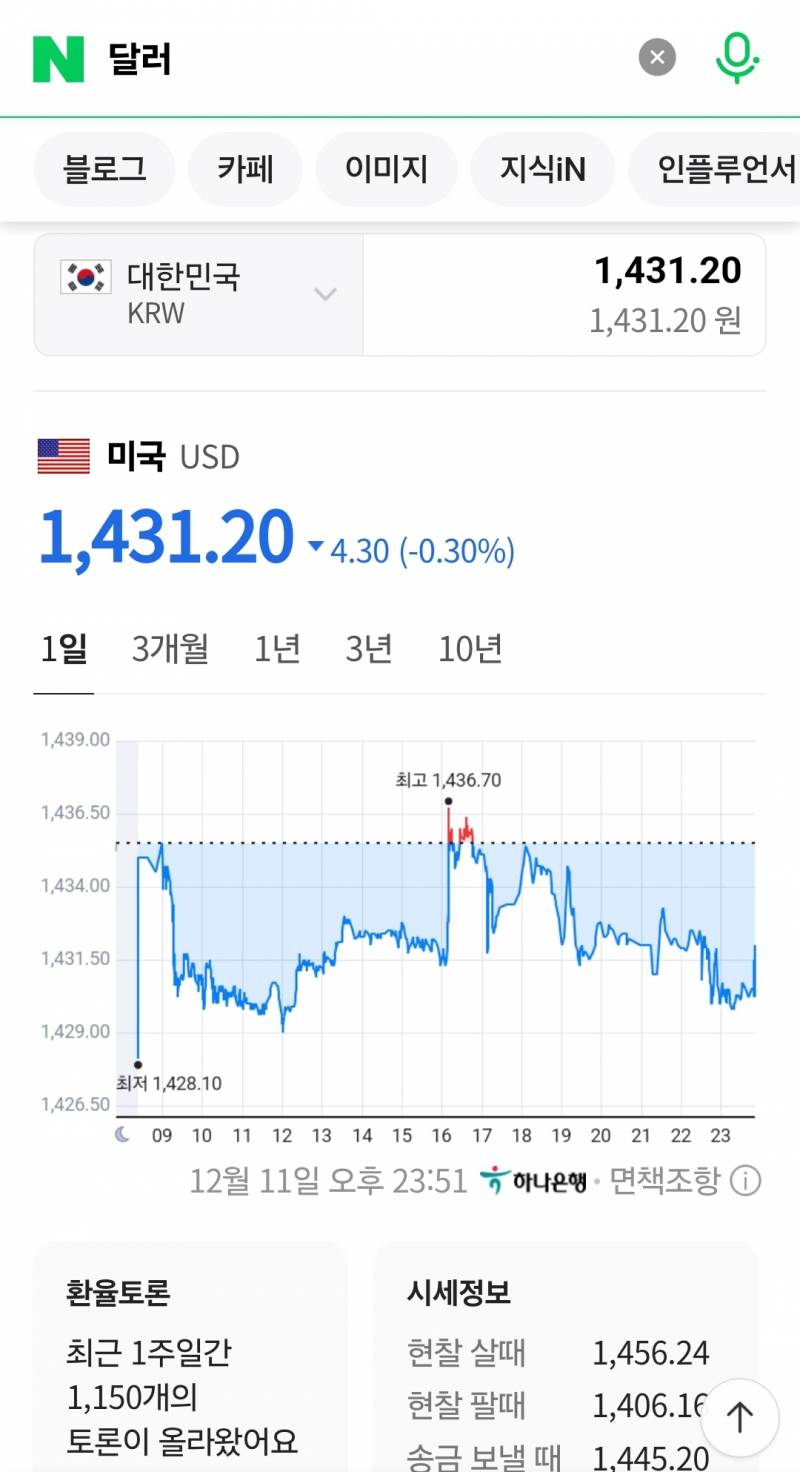800x1472 pixels.
Task: Open the 면책조항 info icon
Action: (745, 1181)
